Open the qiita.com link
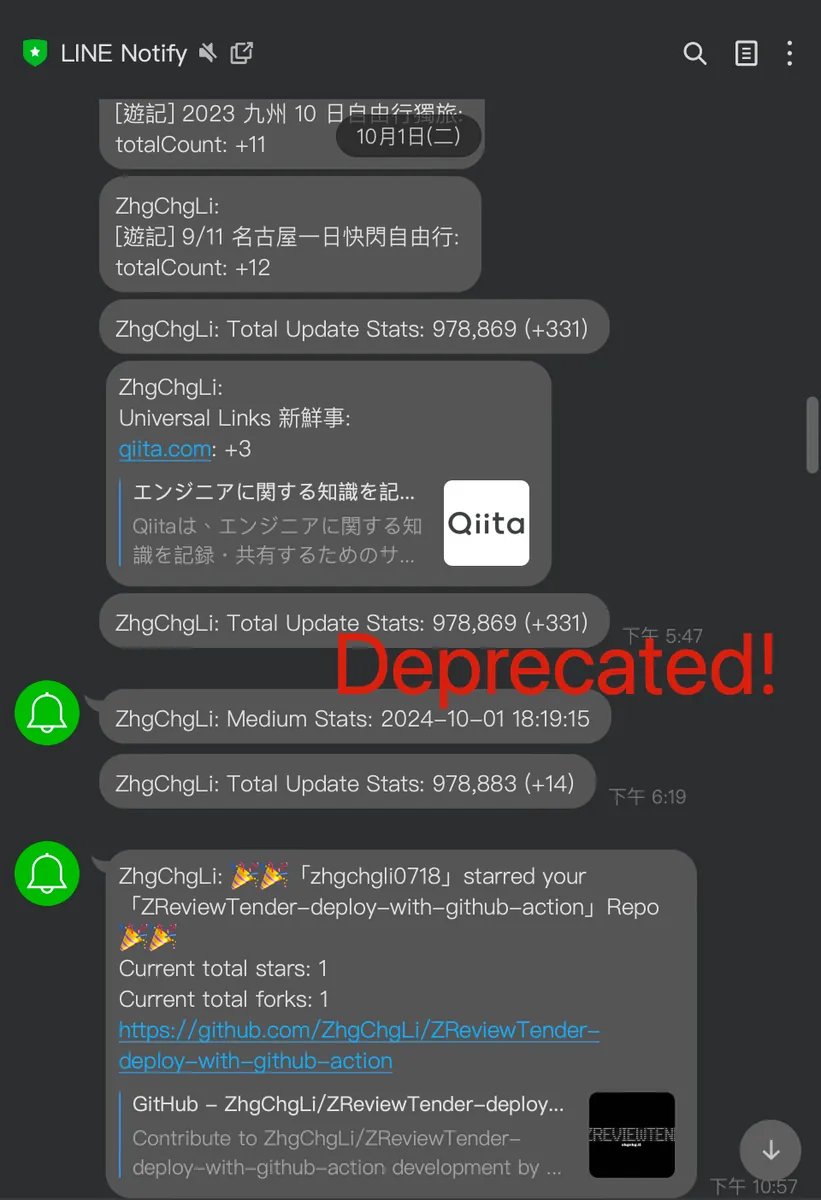Image resolution: width=821 pixels, height=1200 pixels. [x=165, y=449]
